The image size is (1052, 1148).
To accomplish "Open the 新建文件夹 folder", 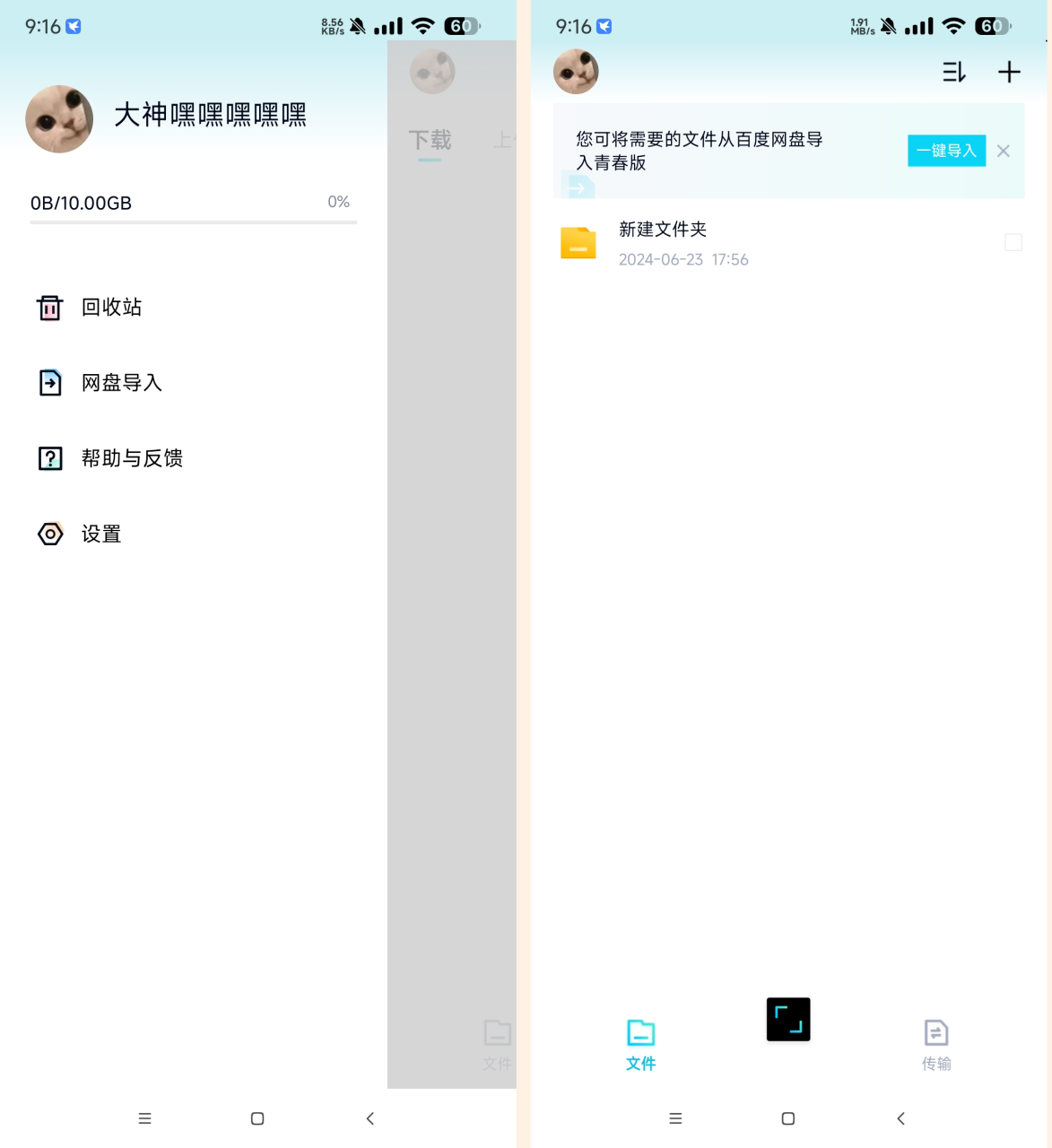I will (663, 242).
